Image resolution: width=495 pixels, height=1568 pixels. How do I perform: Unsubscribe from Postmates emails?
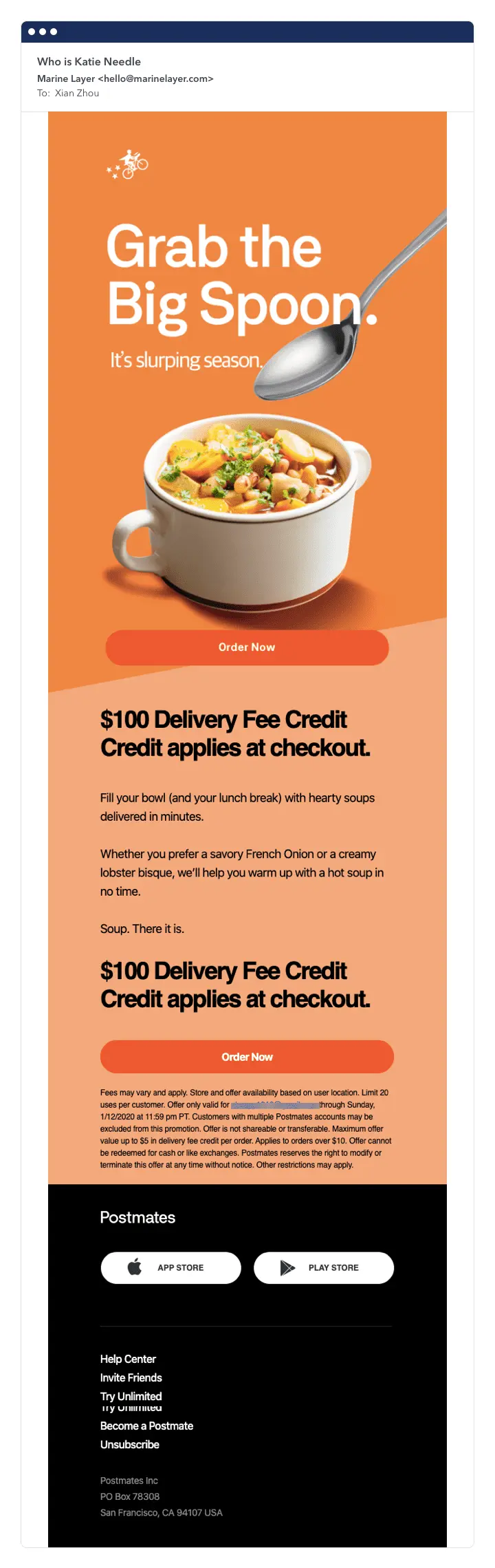(130, 1444)
